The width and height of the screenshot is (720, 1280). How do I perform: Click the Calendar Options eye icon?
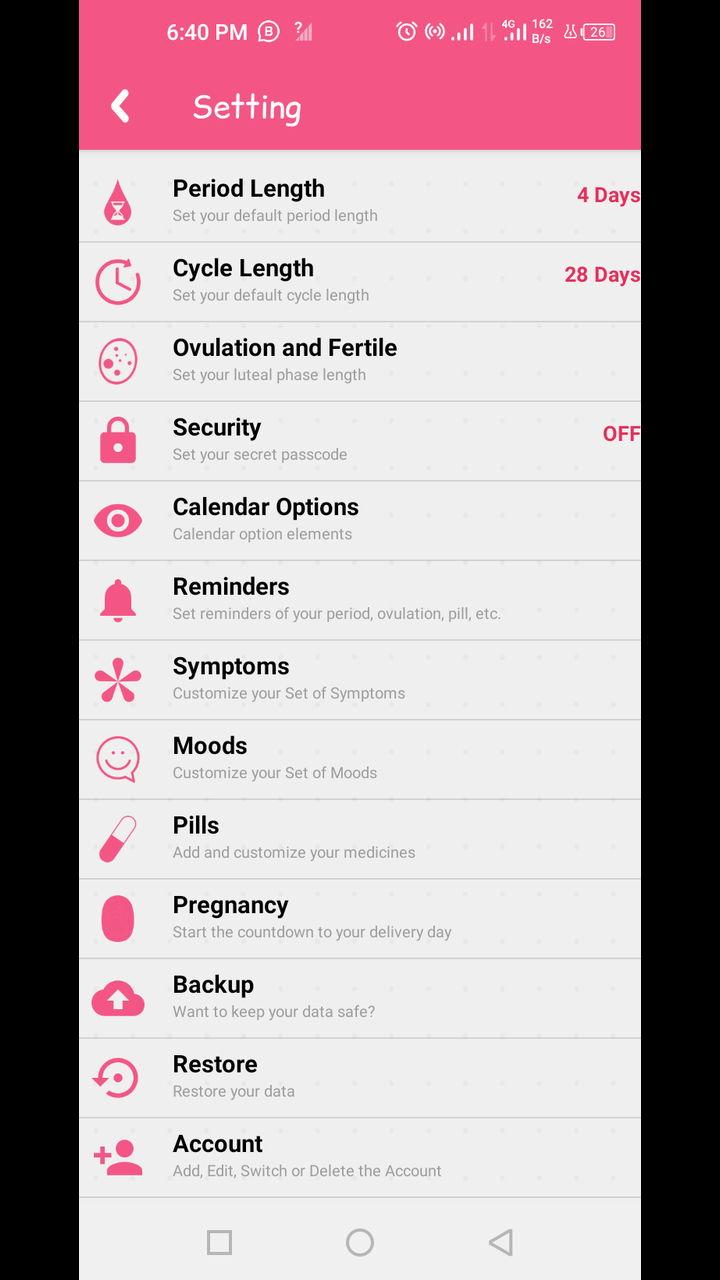click(118, 520)
